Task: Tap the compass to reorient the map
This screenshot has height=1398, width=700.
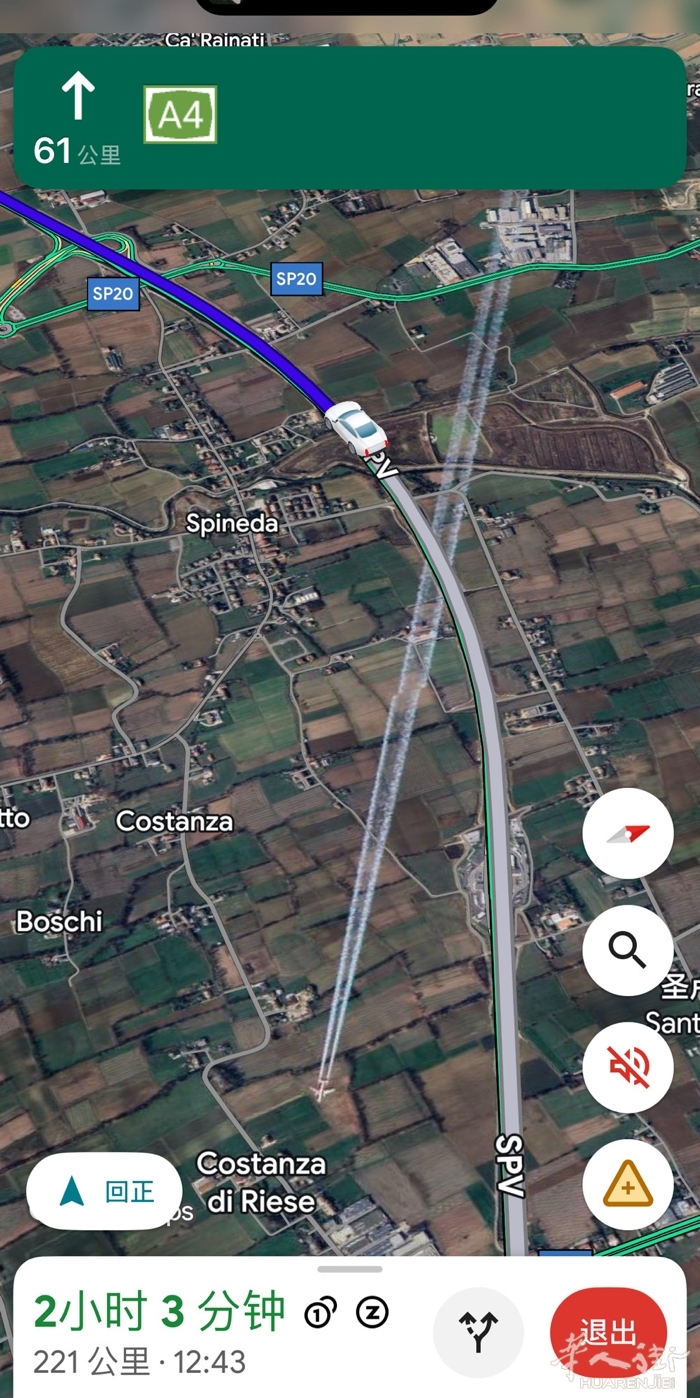Action: pos(628,834)
